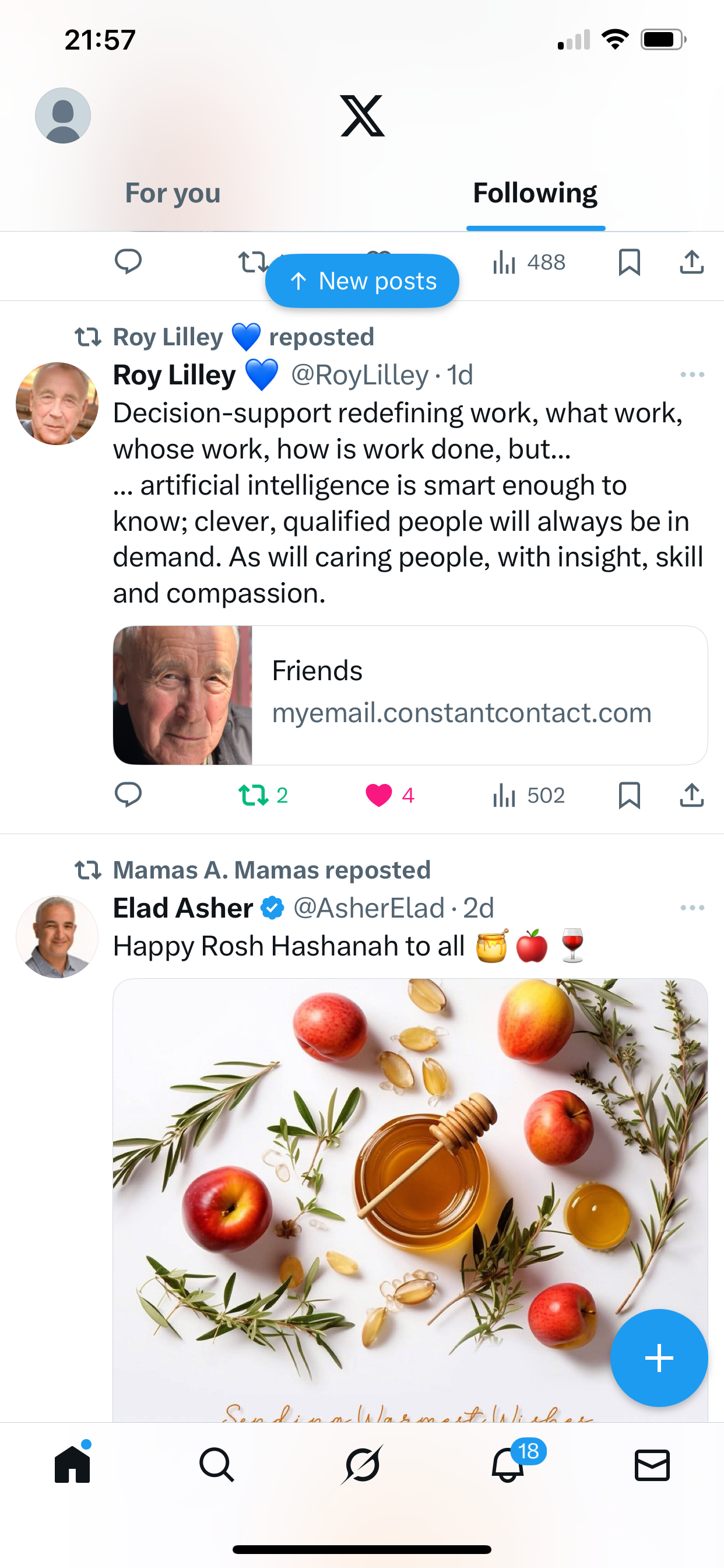Go to the Home tab
724x1568 pixels.
(72, 1465)
